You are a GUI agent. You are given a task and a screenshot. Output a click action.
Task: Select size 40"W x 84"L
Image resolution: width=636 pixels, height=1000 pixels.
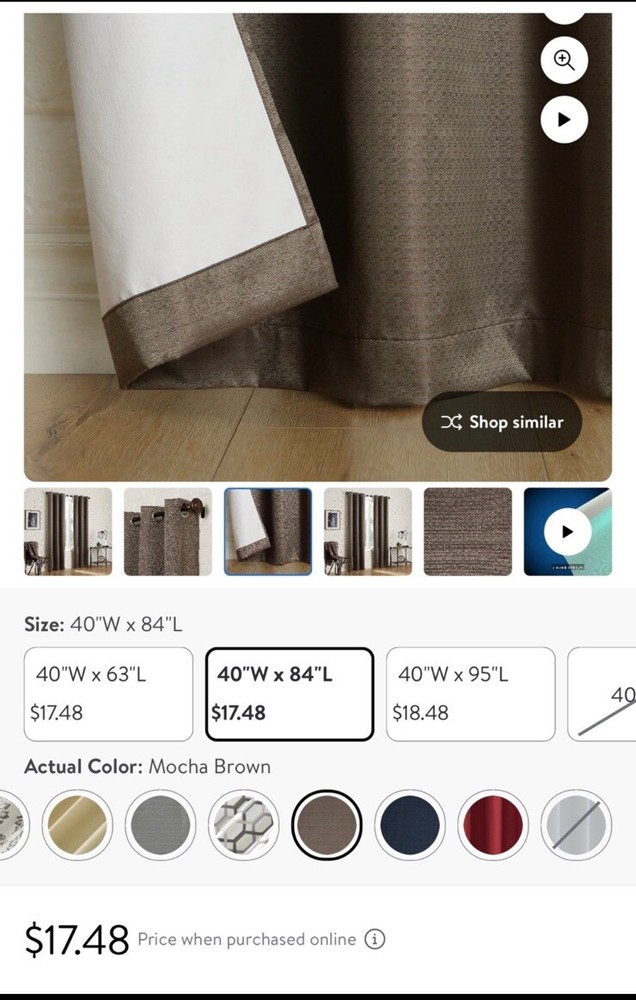(x=290, y=693)
